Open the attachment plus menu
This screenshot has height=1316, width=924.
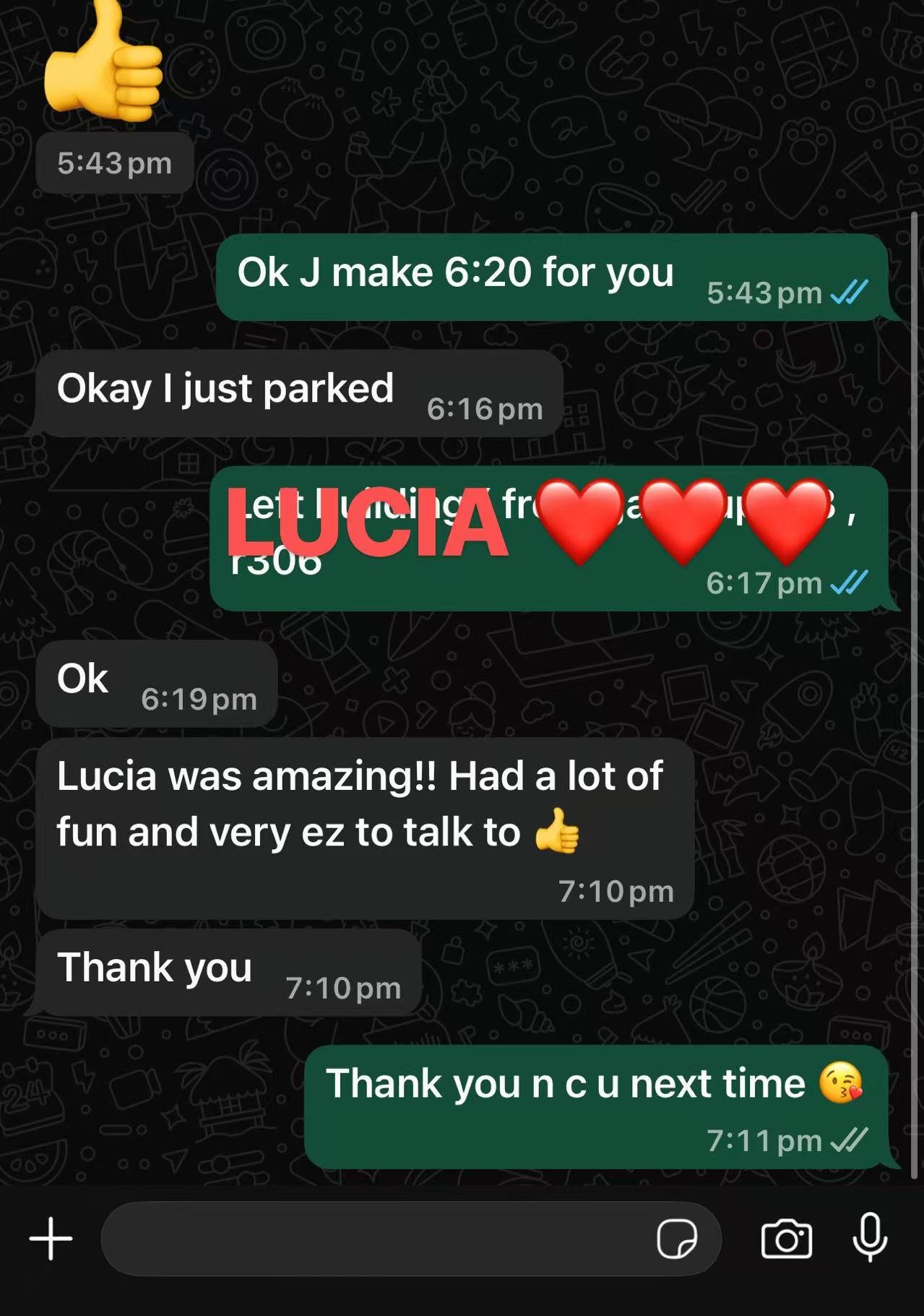[51, 1238]
